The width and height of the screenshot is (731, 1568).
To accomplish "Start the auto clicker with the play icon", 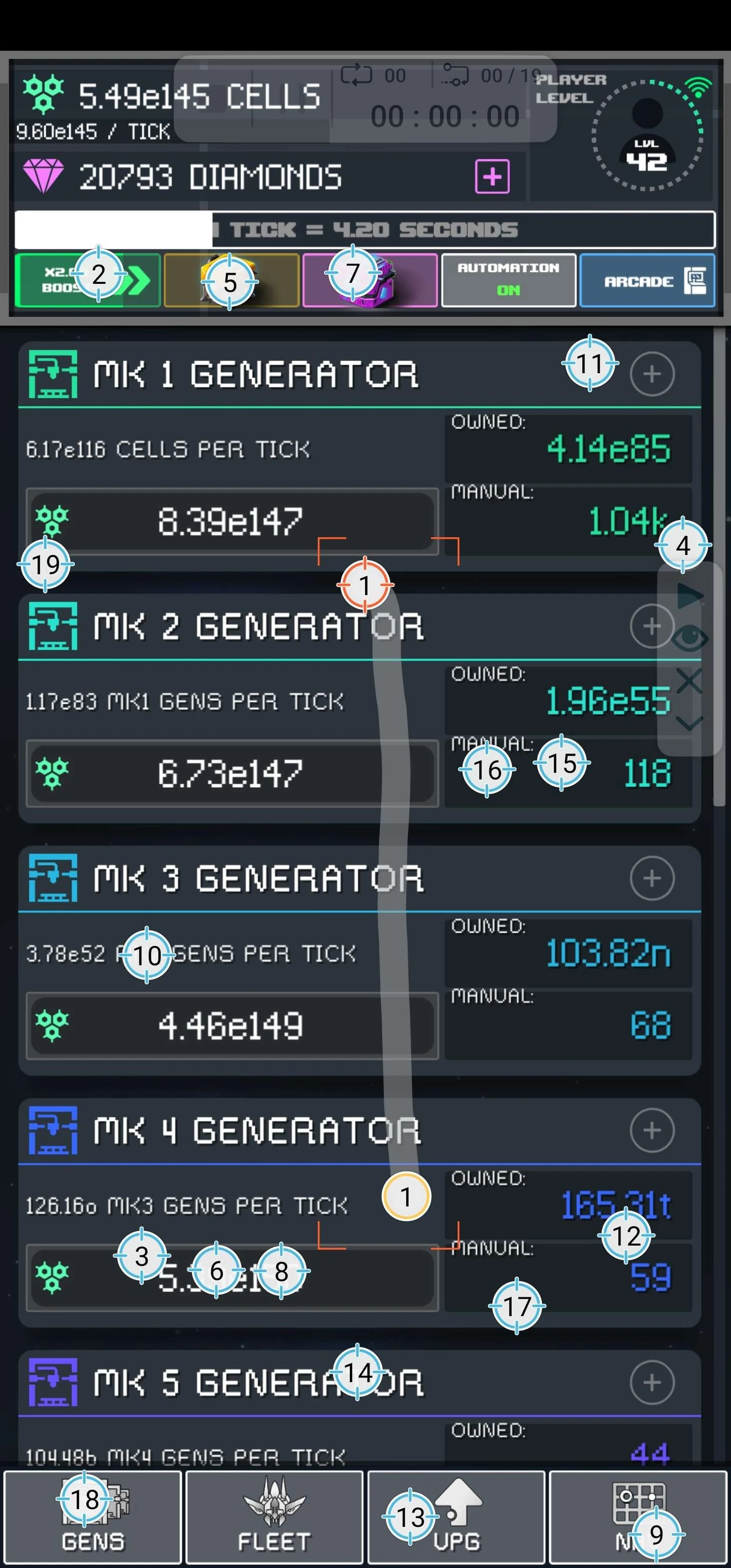I will pos(689,596).
